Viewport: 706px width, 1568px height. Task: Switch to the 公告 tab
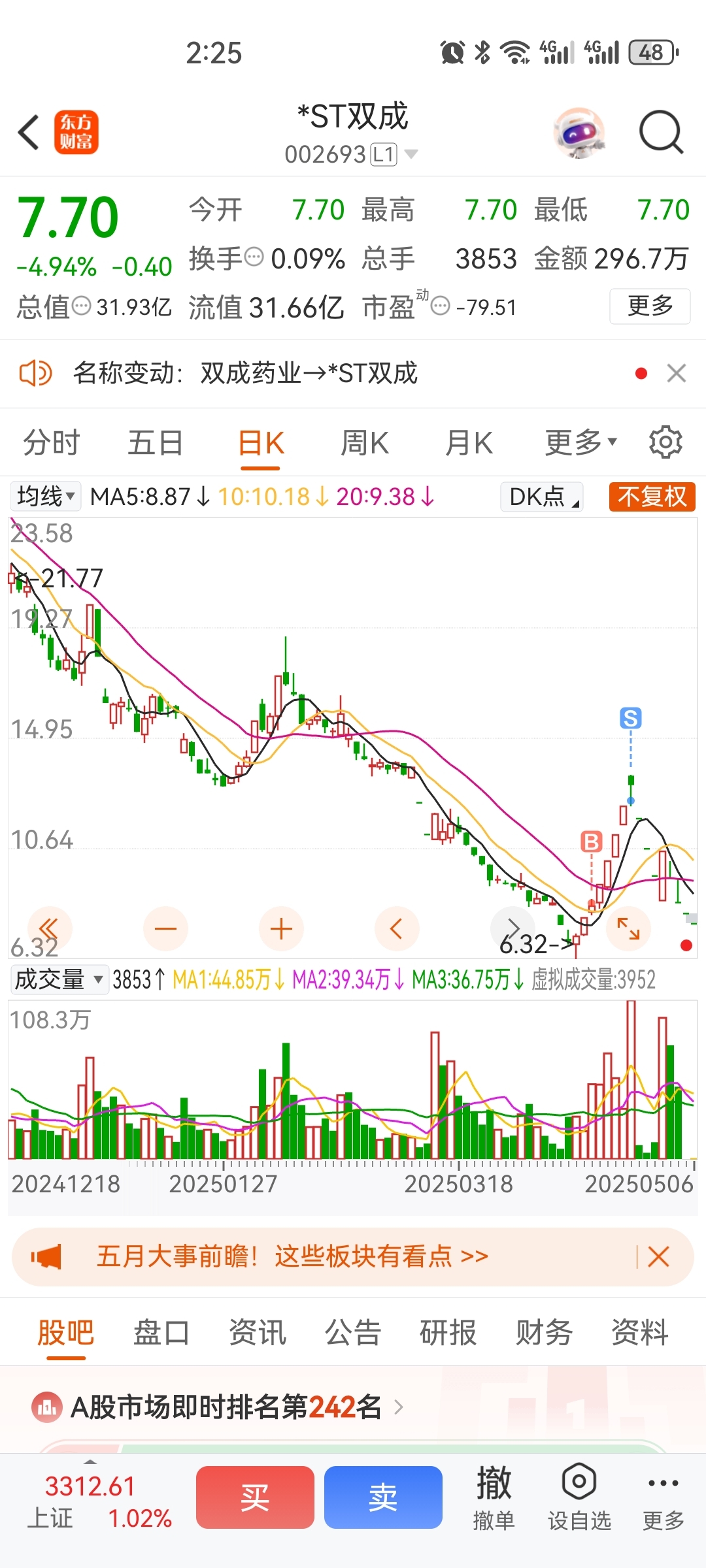(353, 1332)
